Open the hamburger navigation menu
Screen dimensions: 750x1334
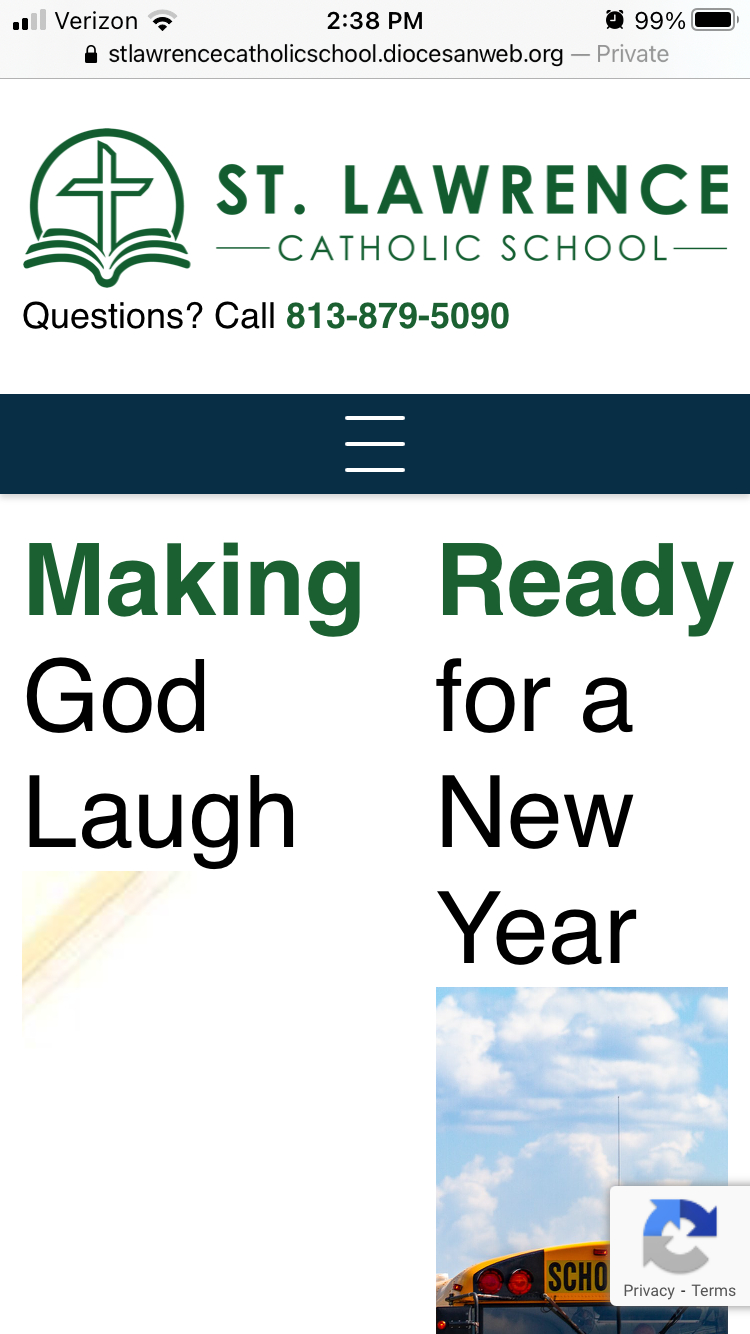pos(375,444)
